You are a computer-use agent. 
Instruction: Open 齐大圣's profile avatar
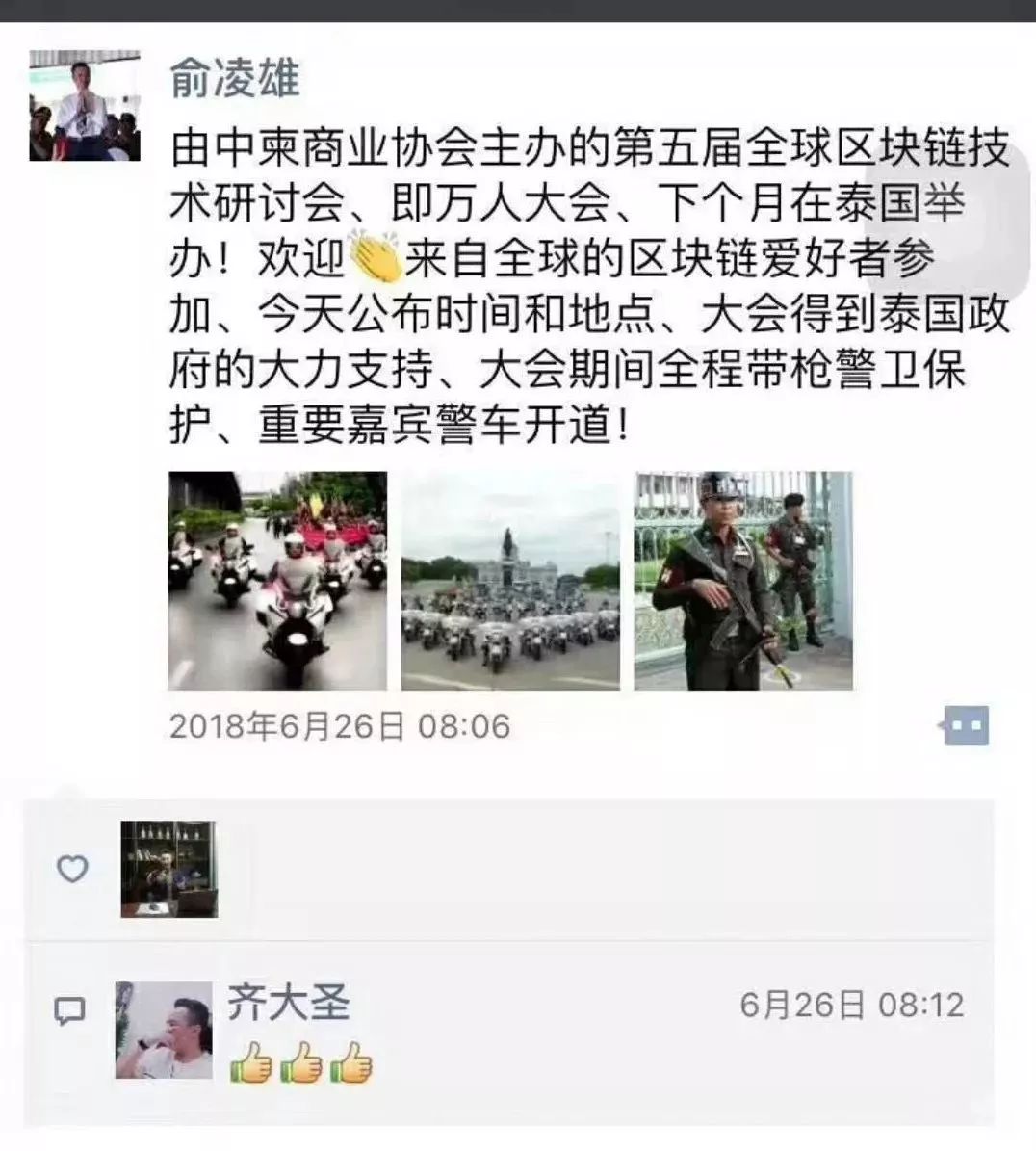pyautogui.click(x=164, y=1031)
